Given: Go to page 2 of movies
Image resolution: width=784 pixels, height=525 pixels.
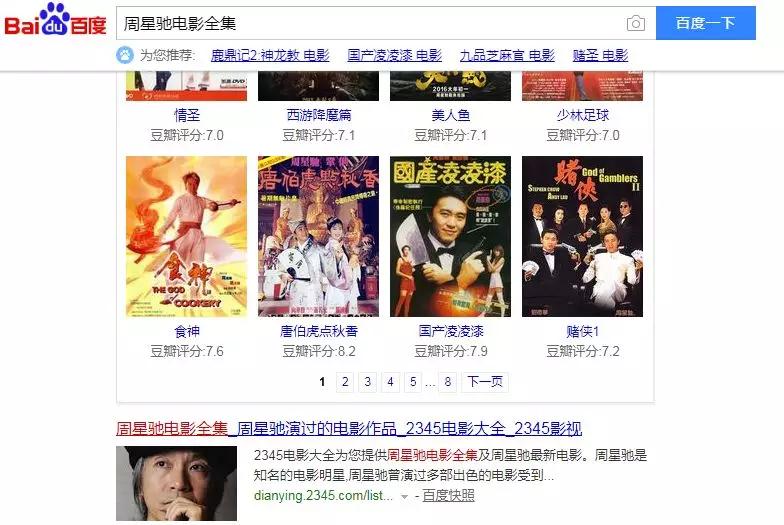Looking at the screenshot, I should pyautogui.click(x=345, y=382).
